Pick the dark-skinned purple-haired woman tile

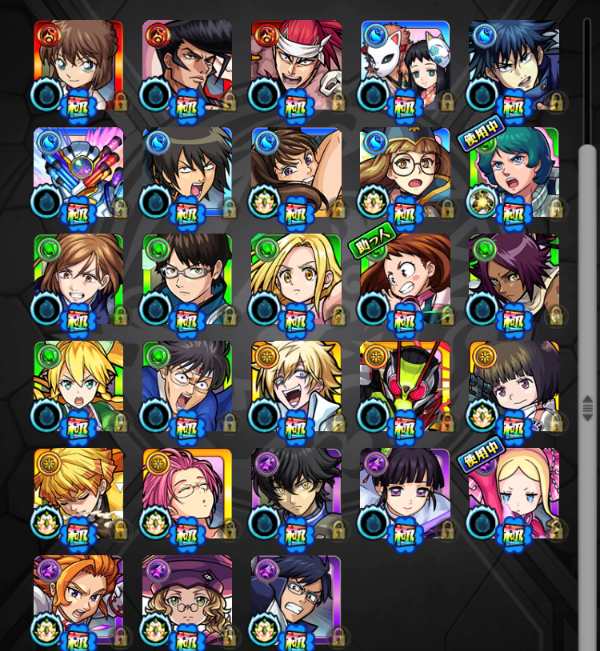513,278
